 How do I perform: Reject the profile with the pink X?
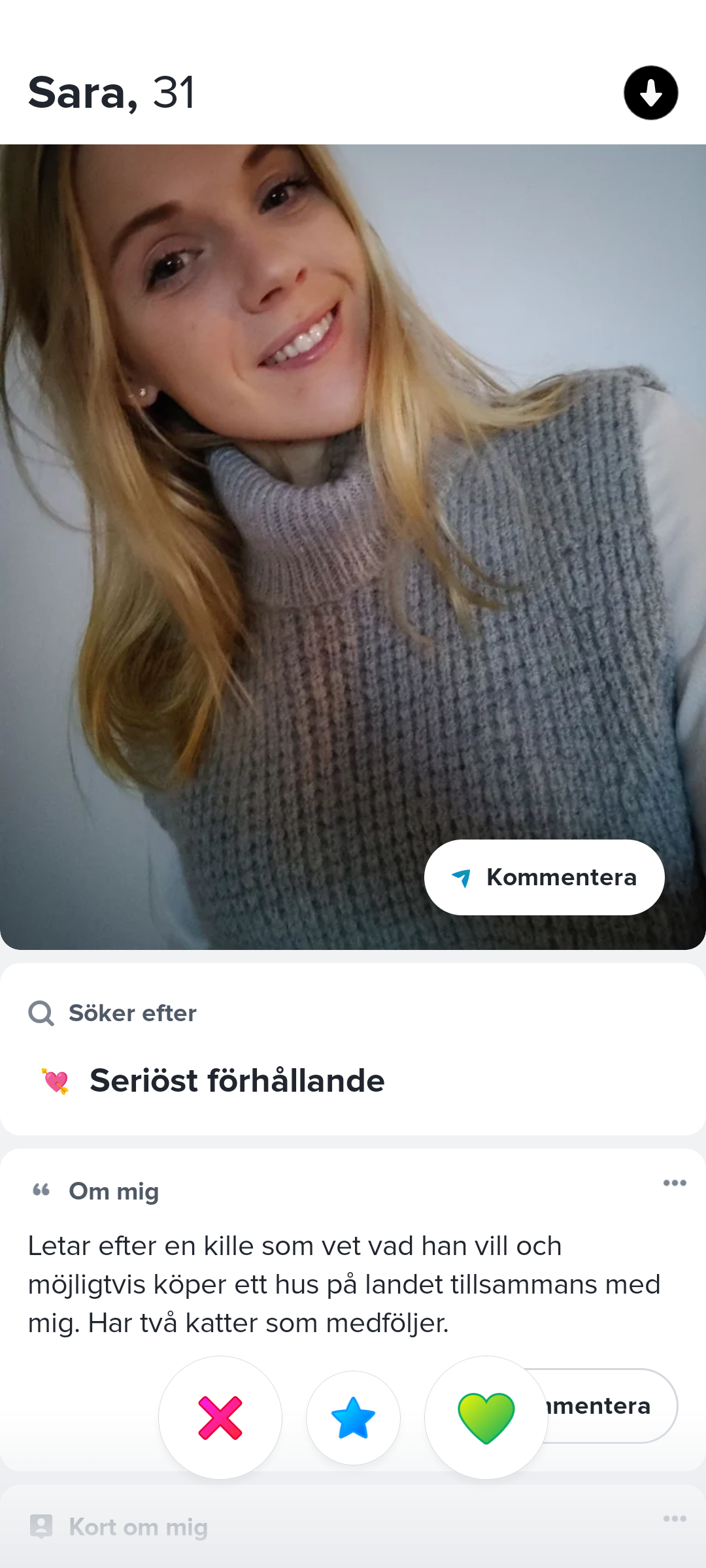tap(220, 1418)
